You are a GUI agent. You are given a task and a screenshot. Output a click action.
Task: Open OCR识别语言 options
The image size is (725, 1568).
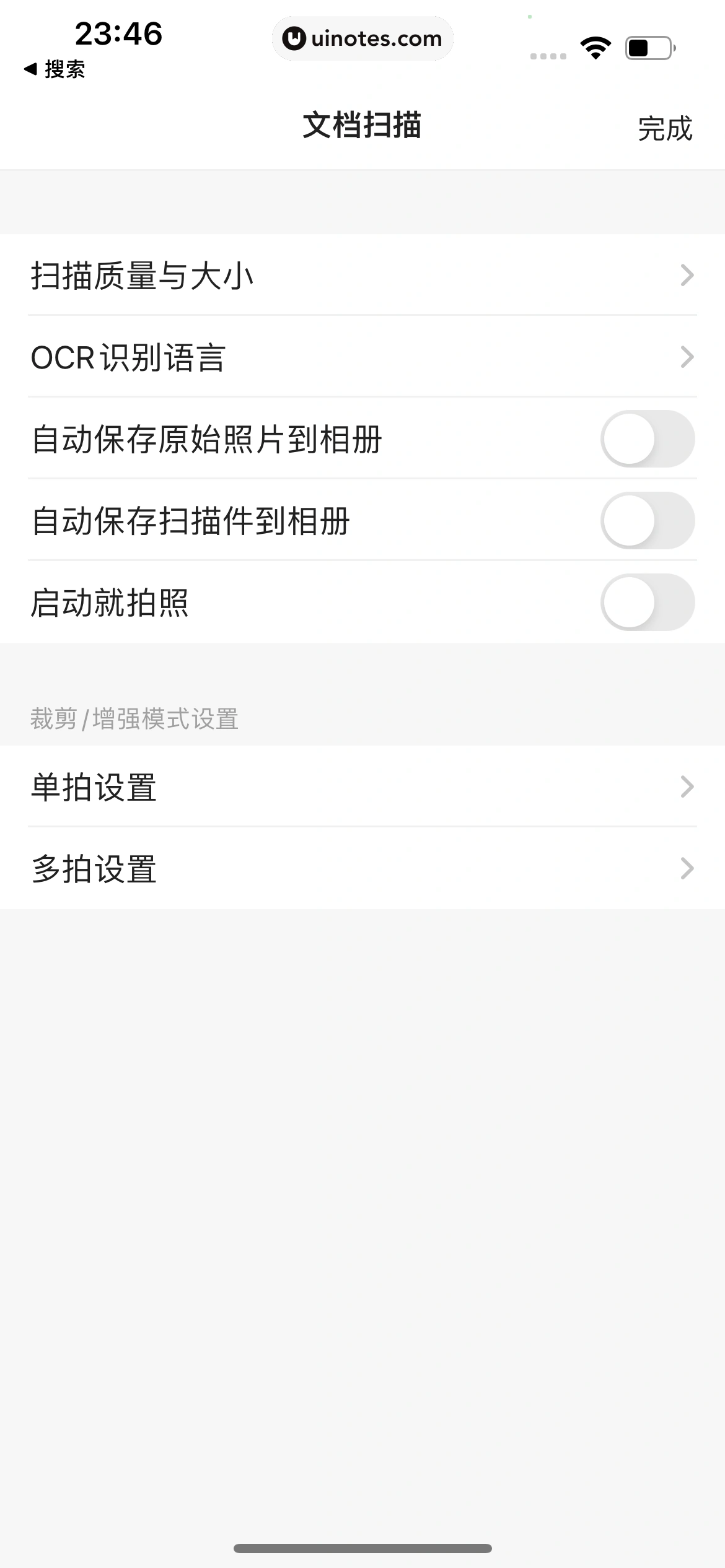tap(362, 357)
